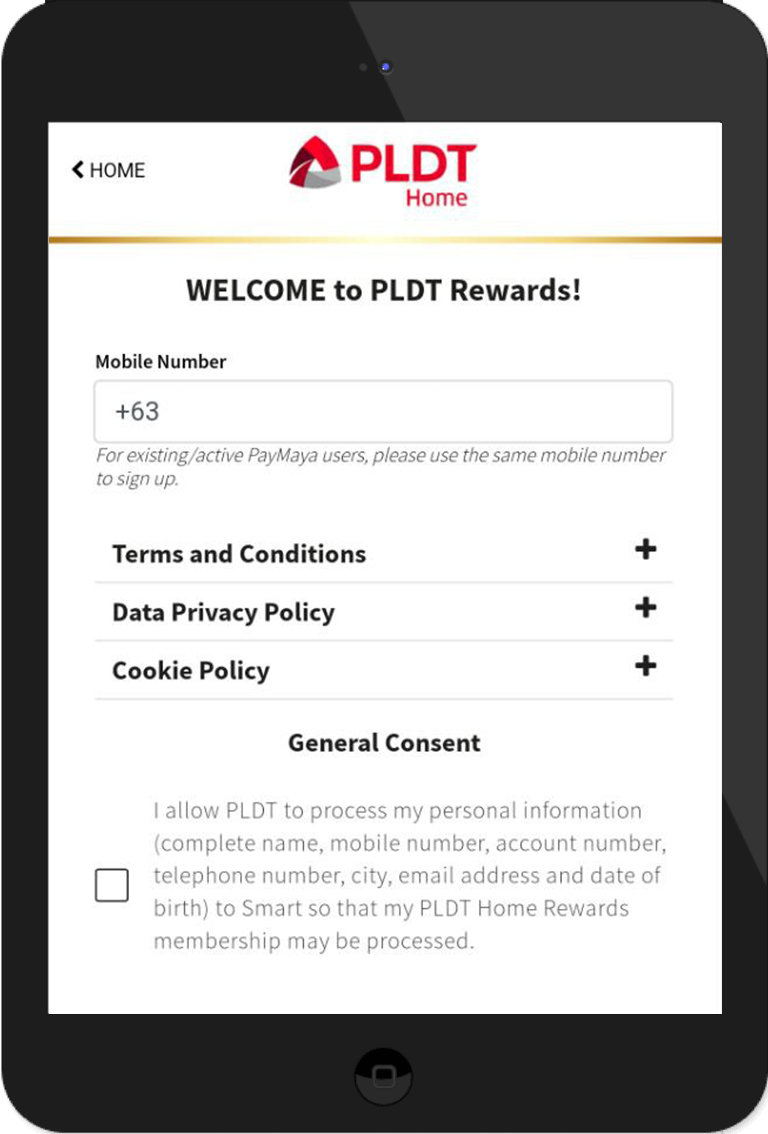Image resolution: width=768 pixels, height=1134 pixels.
Task: Click the Data Privacy Policy heading text
Action: [x=223, y=612]
